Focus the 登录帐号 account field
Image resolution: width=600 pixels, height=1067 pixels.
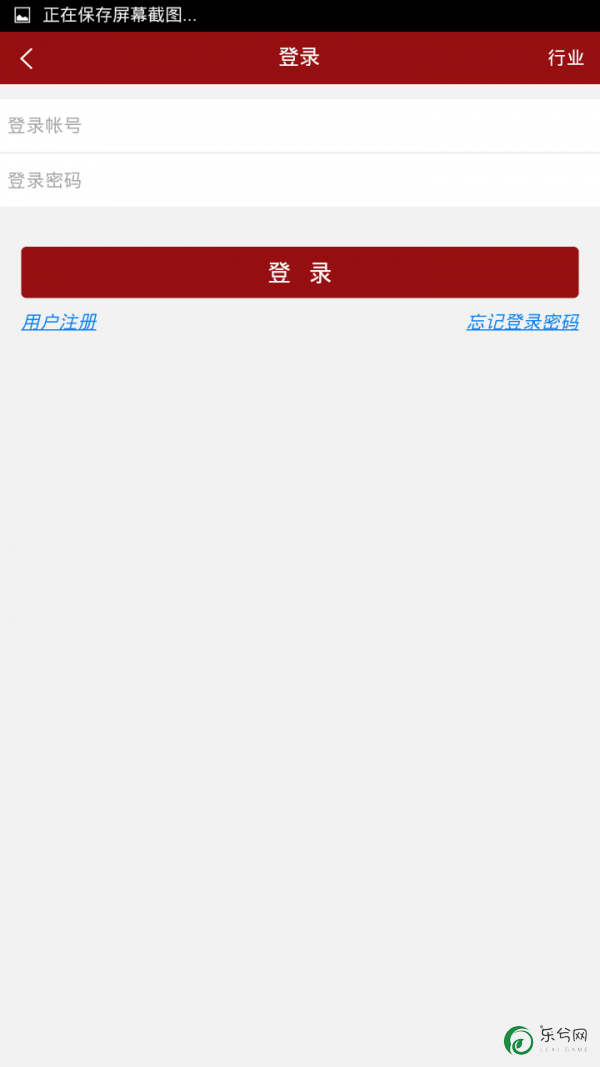[300, 125]
